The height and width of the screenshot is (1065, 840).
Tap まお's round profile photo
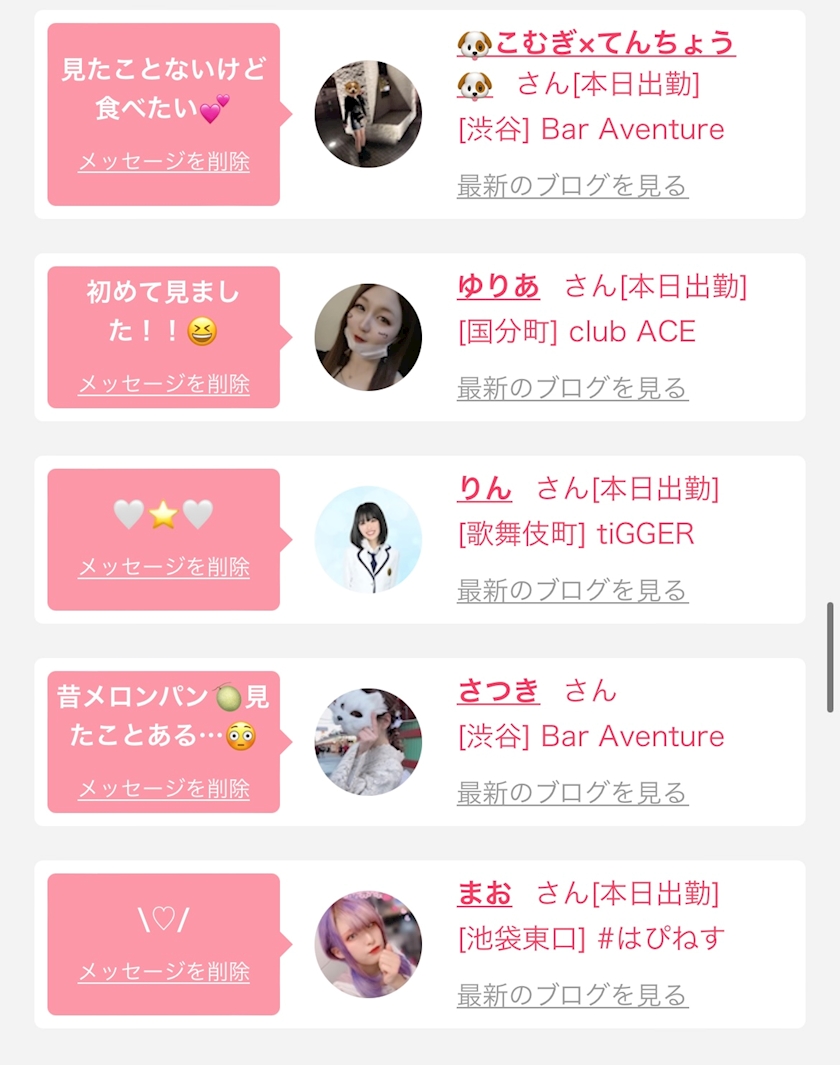tap(368, 944)
